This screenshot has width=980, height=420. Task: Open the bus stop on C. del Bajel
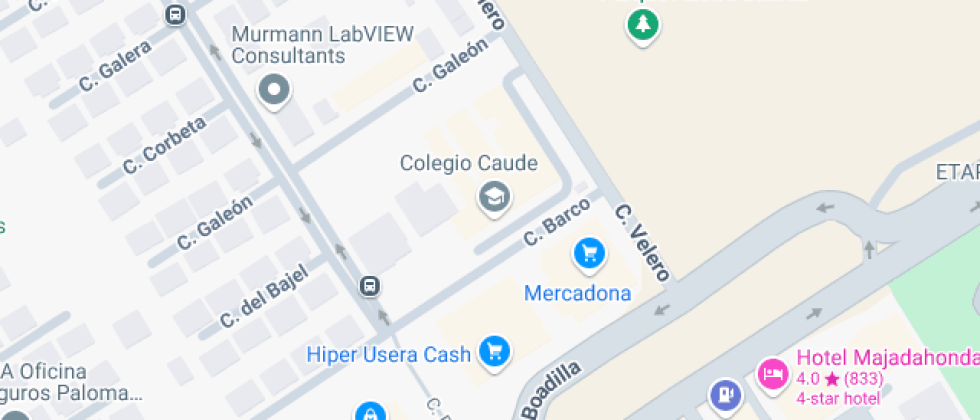pyautogui.click(x=370, y=287)
